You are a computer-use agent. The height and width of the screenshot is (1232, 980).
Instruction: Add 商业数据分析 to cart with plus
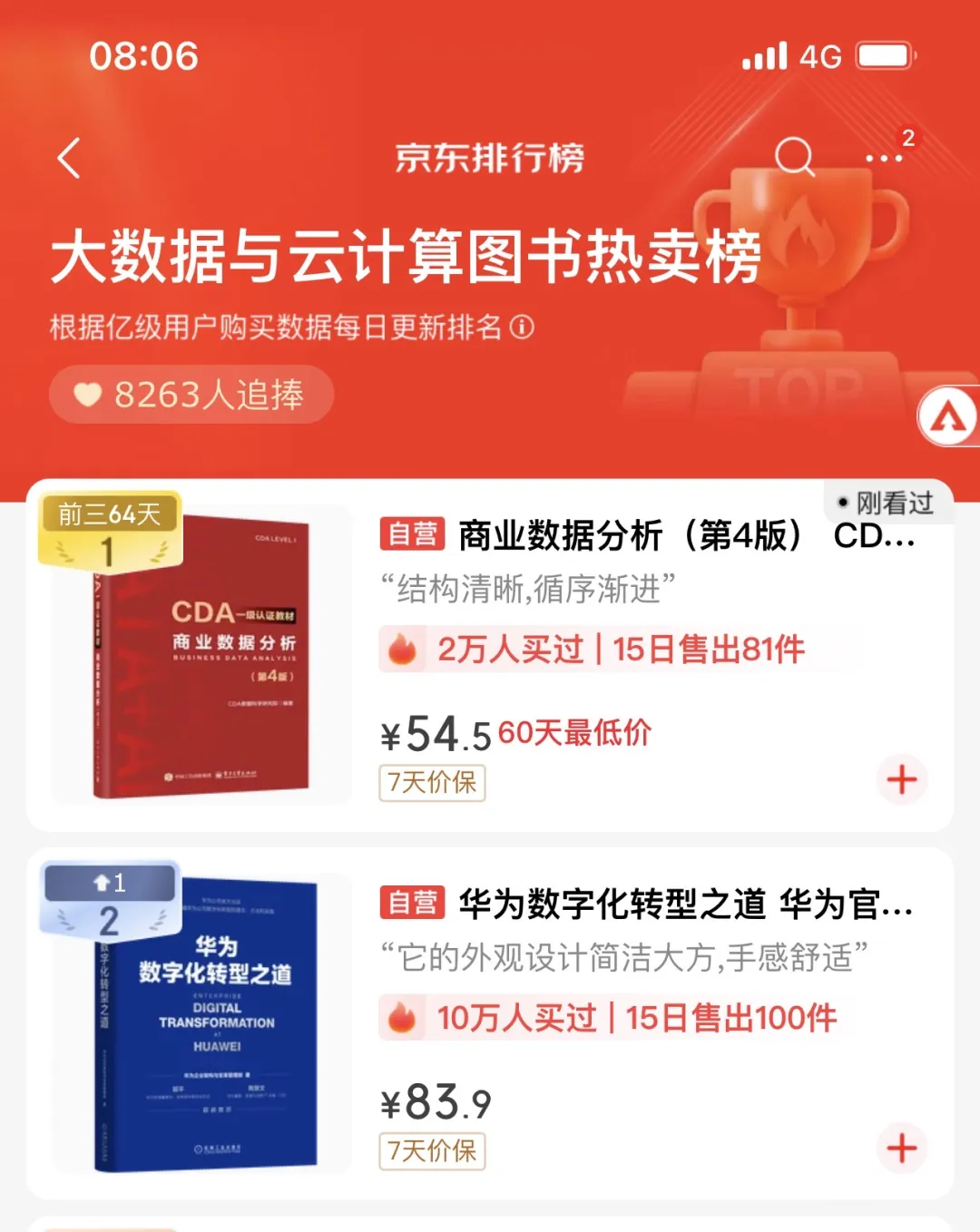coord(901,779)
